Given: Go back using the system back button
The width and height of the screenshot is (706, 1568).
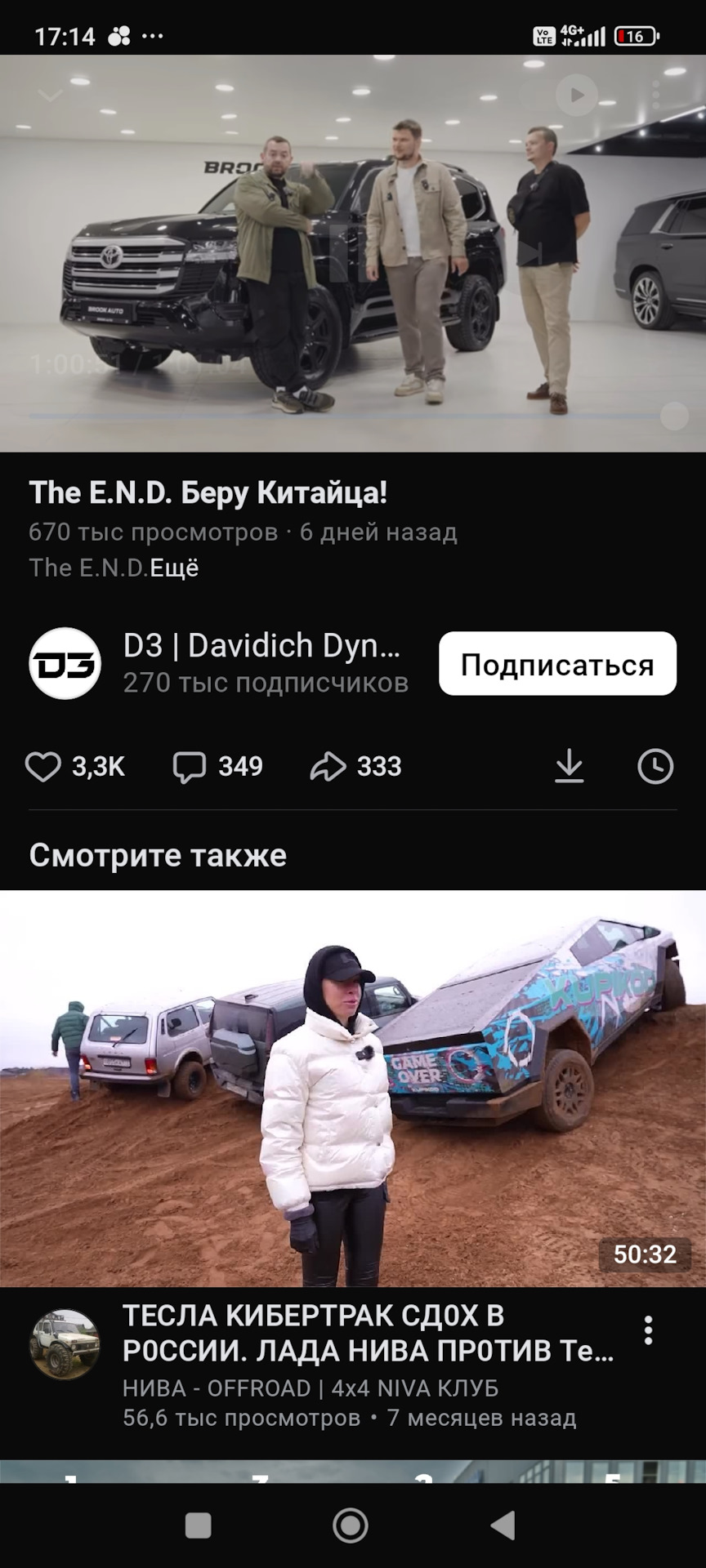Looking at the screenshot, I should [503, 1526].
